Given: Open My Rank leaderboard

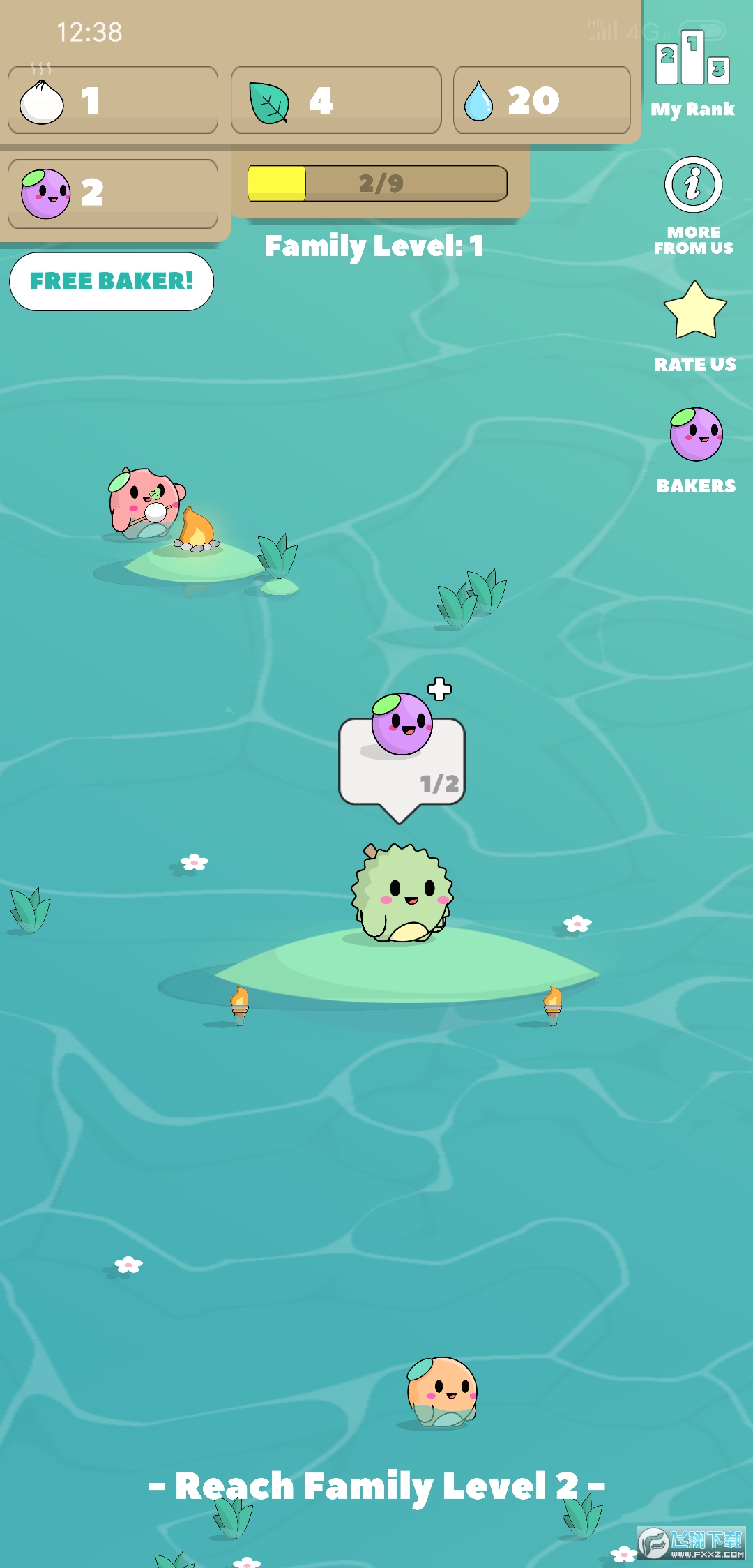Looking at the screenshot, I should pyautogui.click(x=692, y=73).
